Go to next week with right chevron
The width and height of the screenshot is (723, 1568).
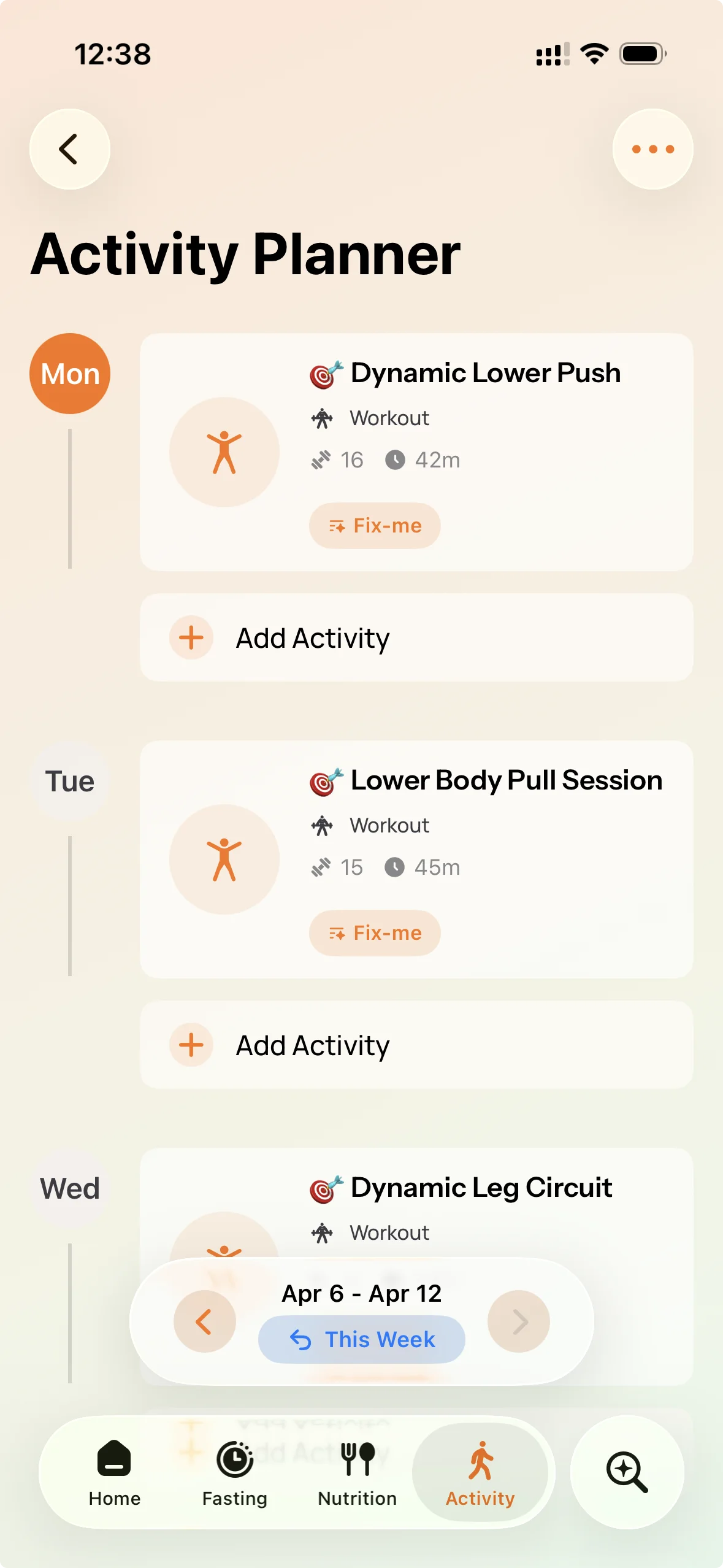click(x=518, y=1321)
